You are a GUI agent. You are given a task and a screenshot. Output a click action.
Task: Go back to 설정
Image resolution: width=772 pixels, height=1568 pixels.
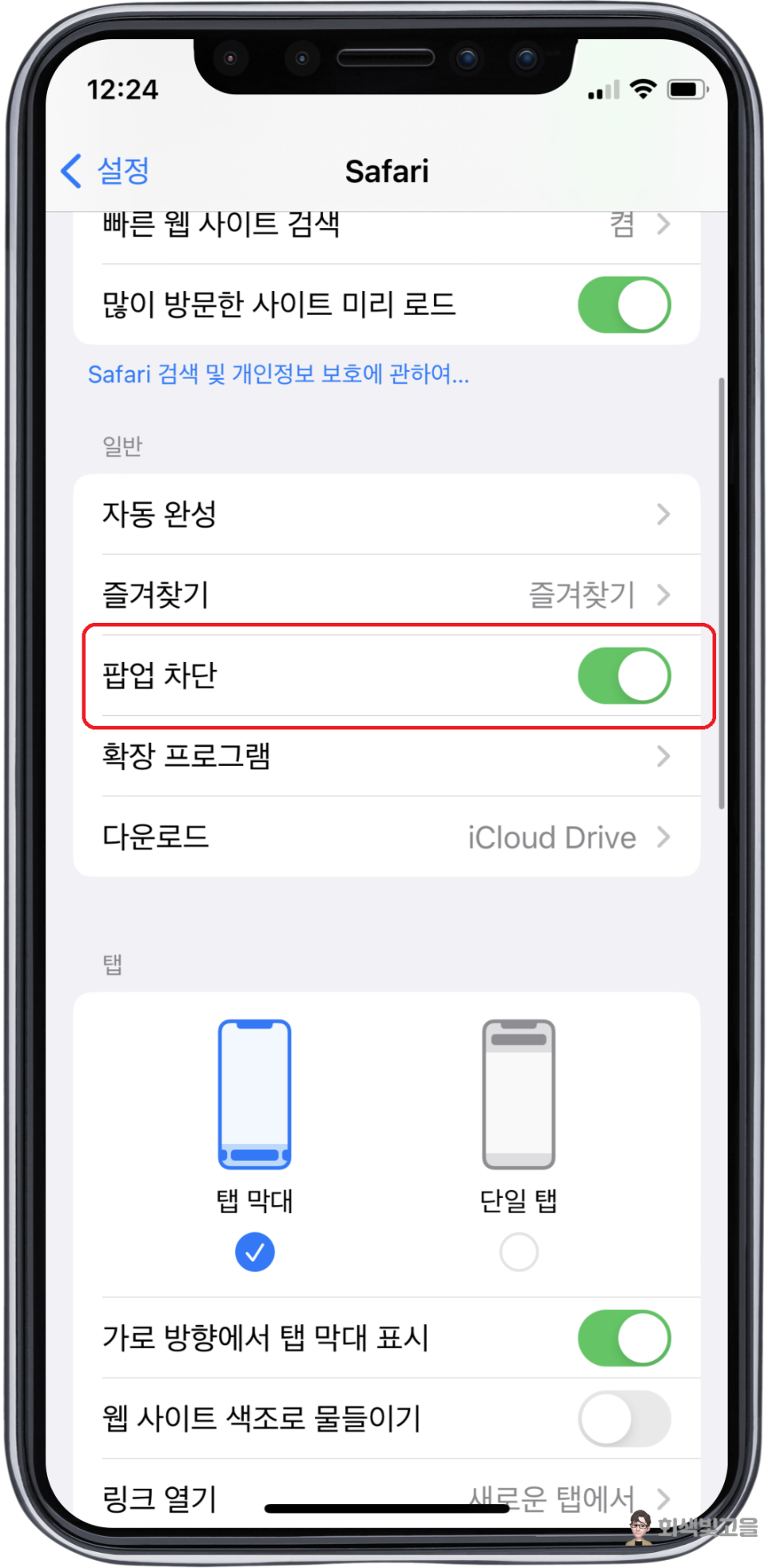pyautogui.click(x=105, y=170)
